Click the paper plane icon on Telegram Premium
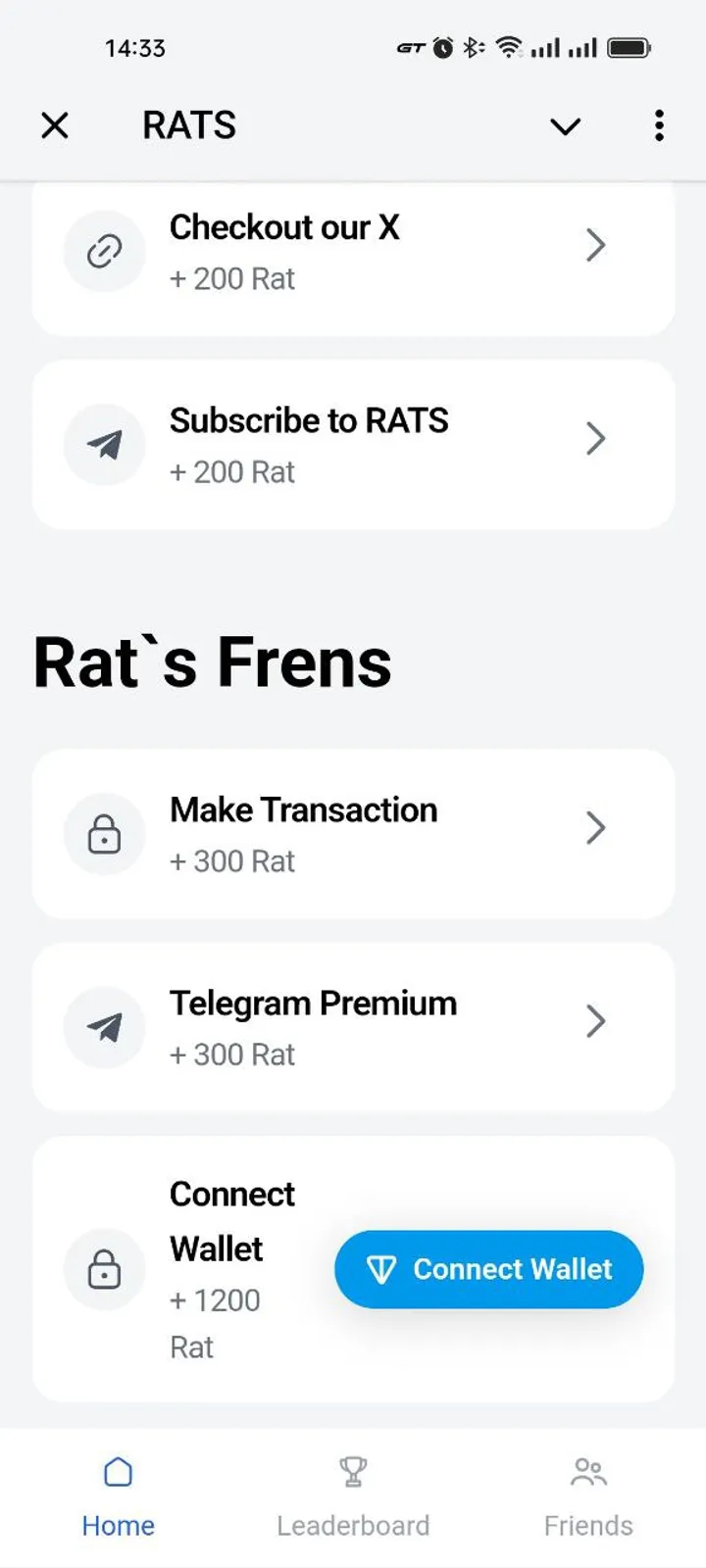This screenshot has width=706, height=1568. (104, 1027)
